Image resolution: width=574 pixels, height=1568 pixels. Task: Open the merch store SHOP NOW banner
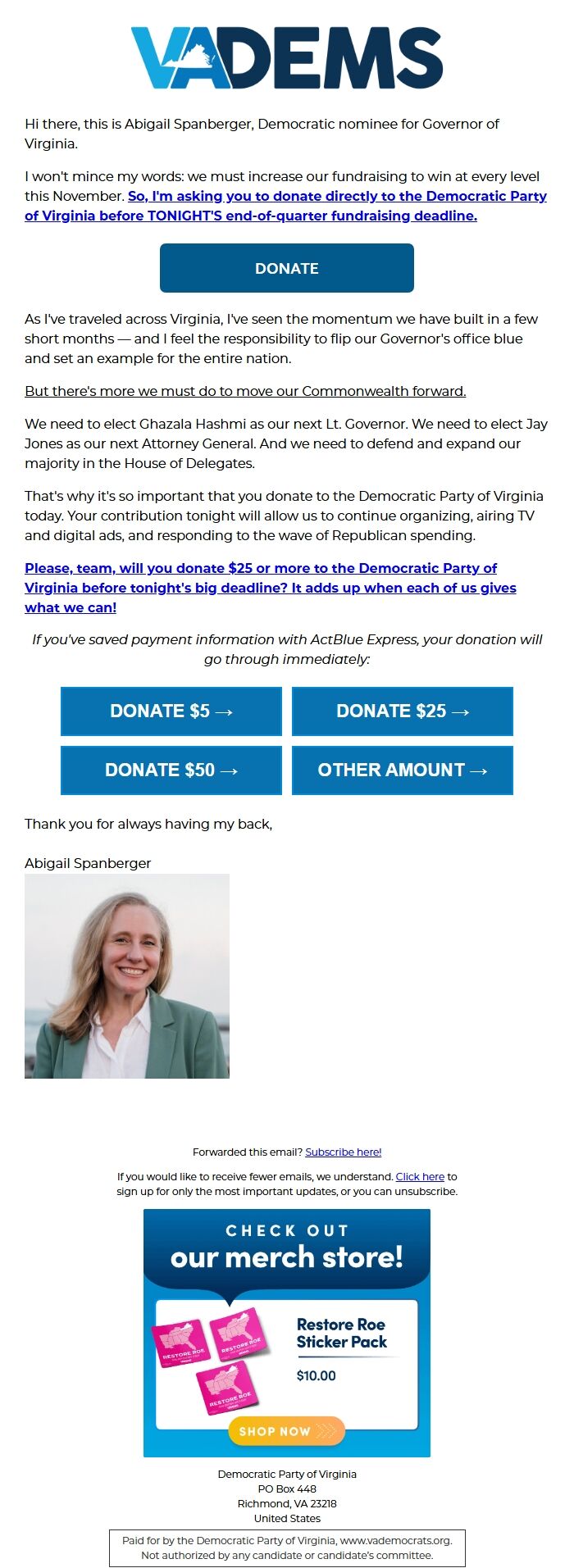(x=286, y=1431)
